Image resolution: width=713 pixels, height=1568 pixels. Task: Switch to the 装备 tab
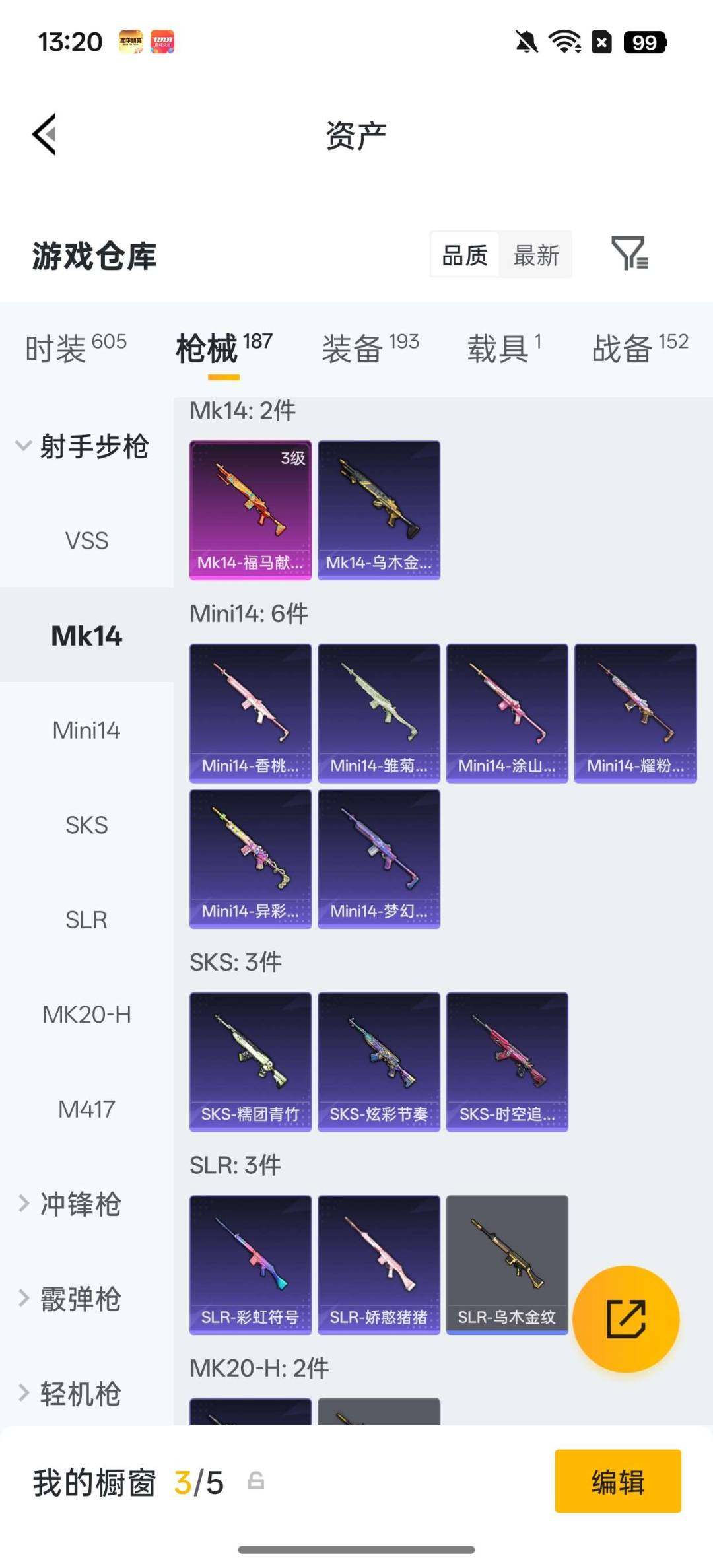pyautogui.click(x=370, y=348)
